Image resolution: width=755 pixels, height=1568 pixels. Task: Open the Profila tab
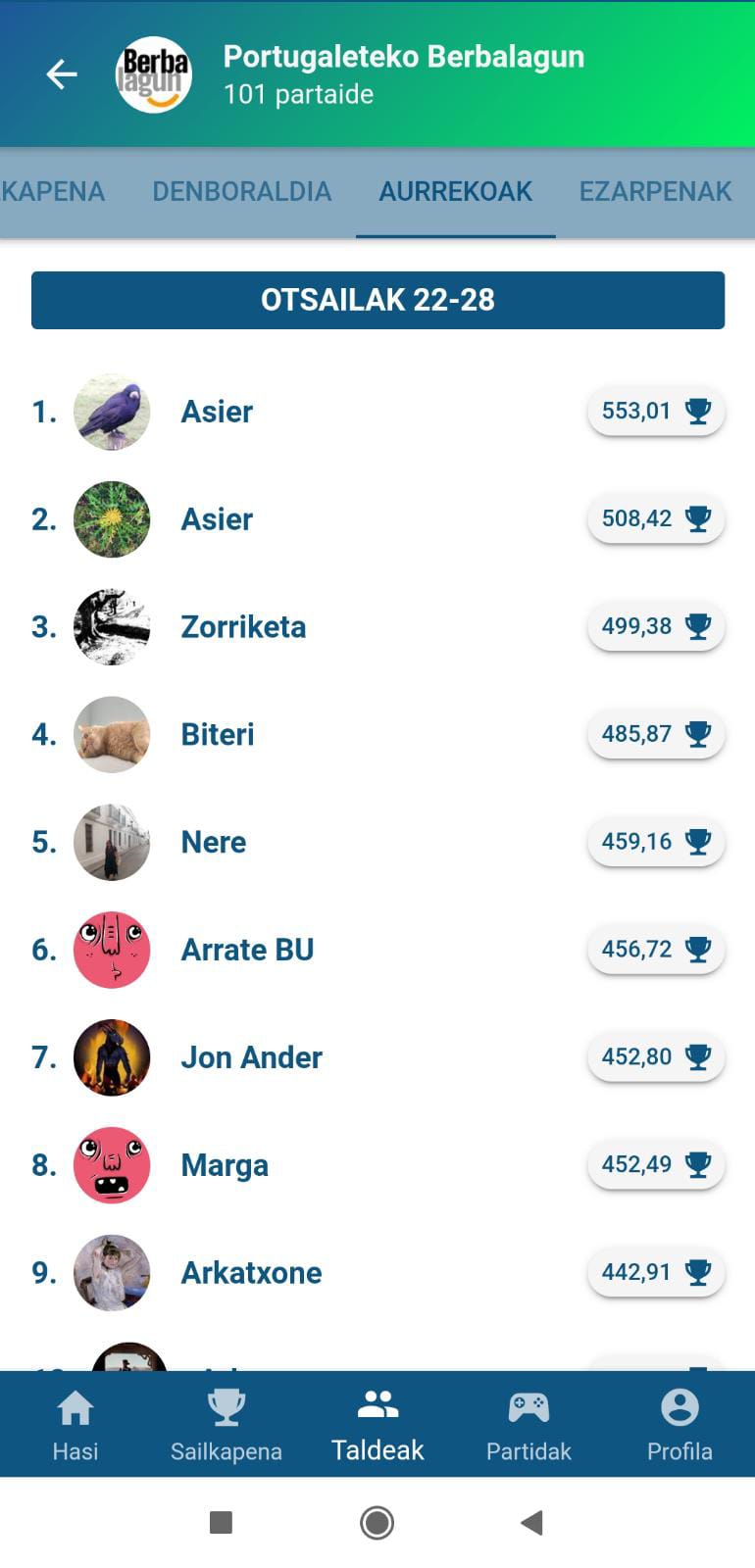click(679, 1425)
